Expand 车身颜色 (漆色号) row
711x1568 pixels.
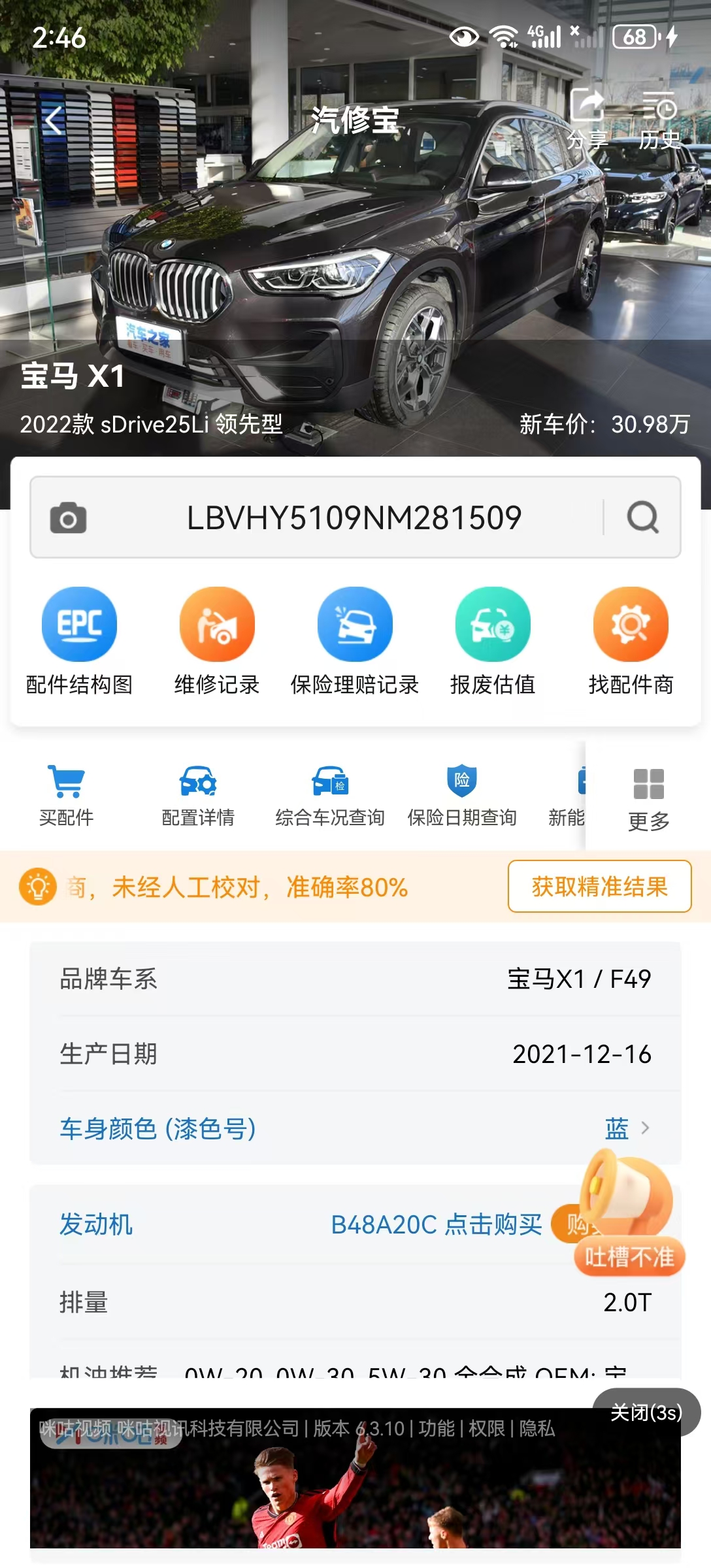[355, 1128]
